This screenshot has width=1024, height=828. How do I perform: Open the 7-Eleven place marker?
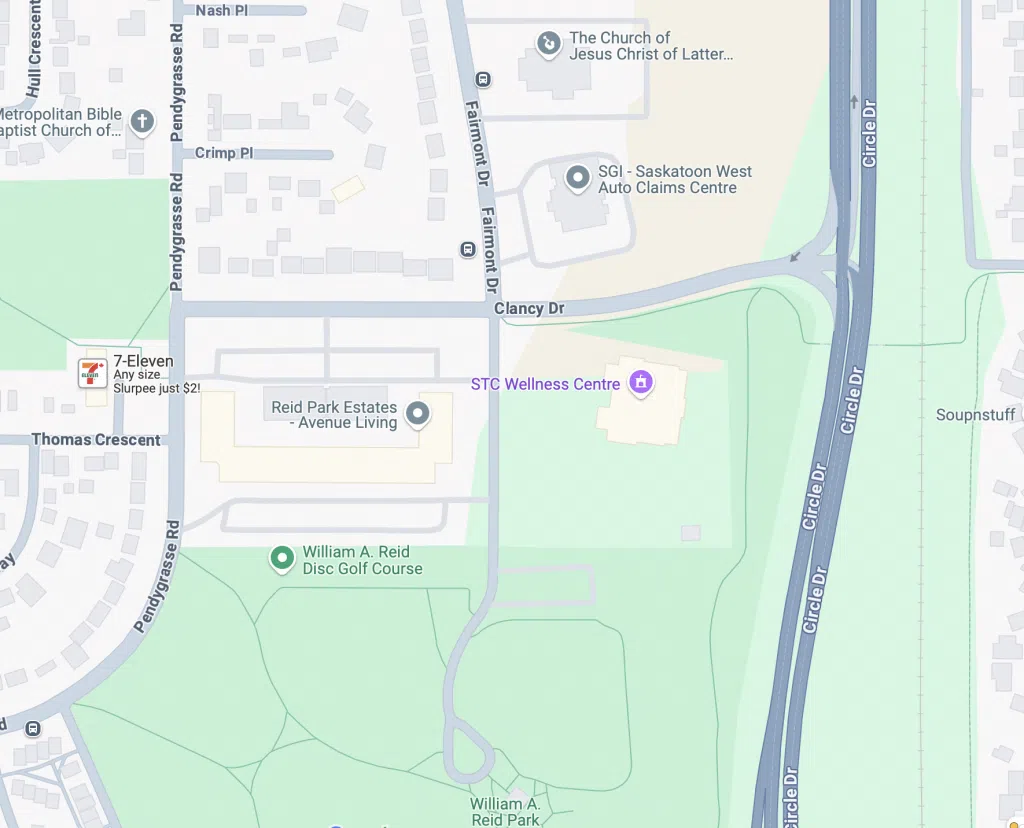(x=93, y=373)
